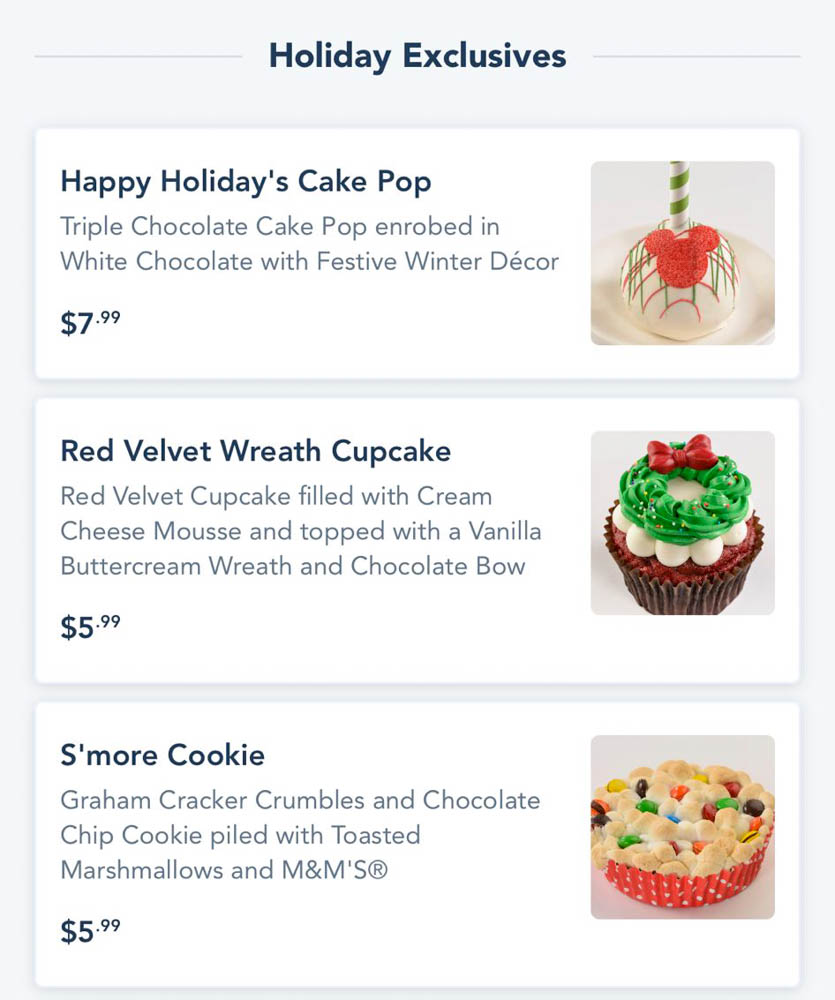The width and height of the screenshot is (835, 1000).
Task: Open the Happy Holiday's Cake Pop item
Action: pos(416,253)
